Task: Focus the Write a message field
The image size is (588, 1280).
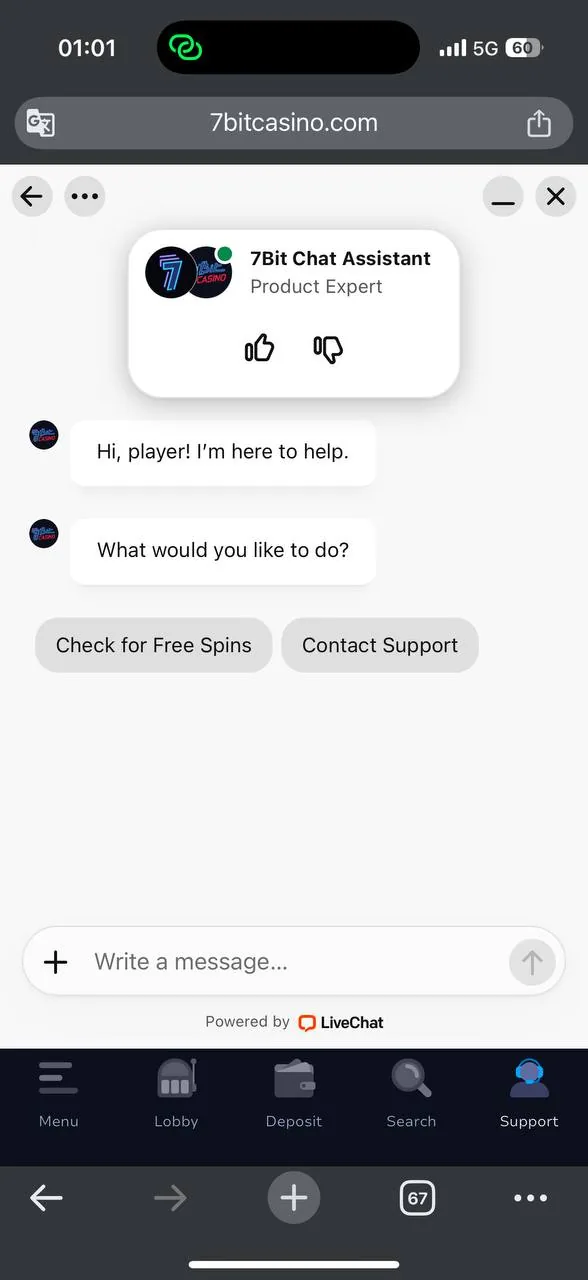Action: [x=295, y=962]
